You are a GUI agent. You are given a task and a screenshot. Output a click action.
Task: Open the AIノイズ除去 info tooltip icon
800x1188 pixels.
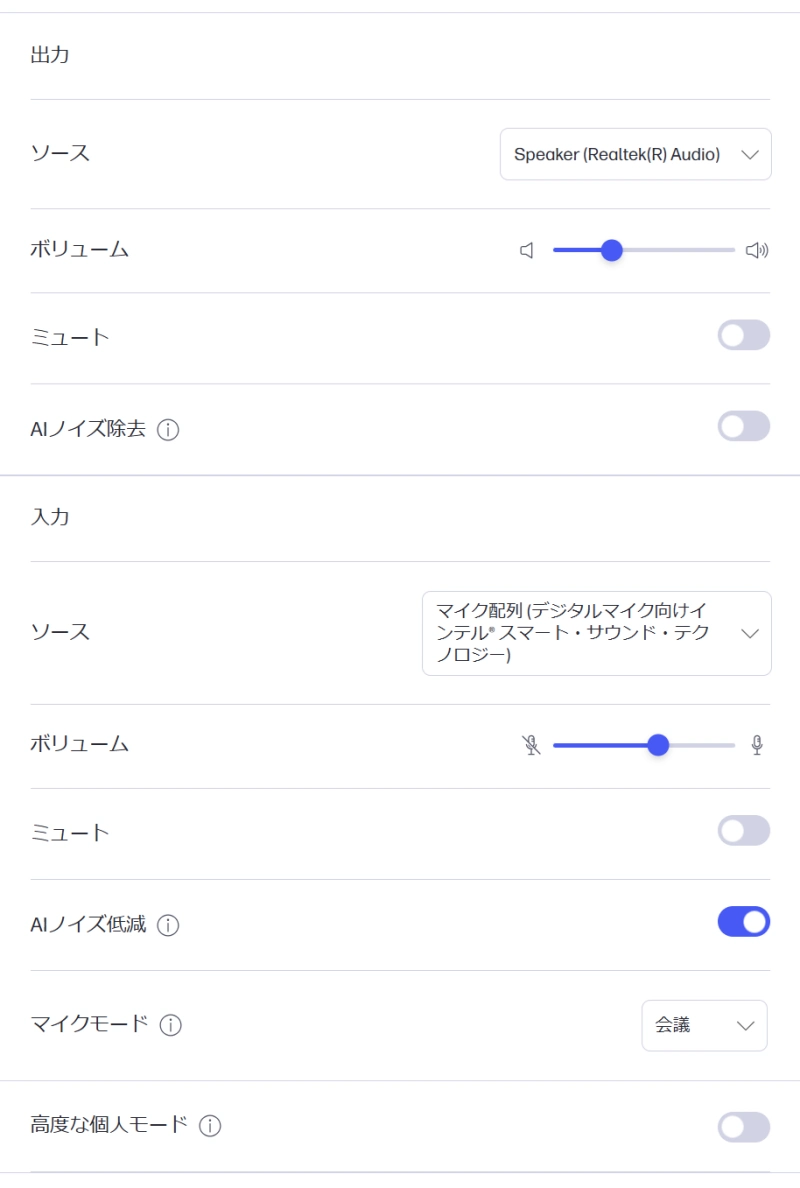(x=167, y=430)
